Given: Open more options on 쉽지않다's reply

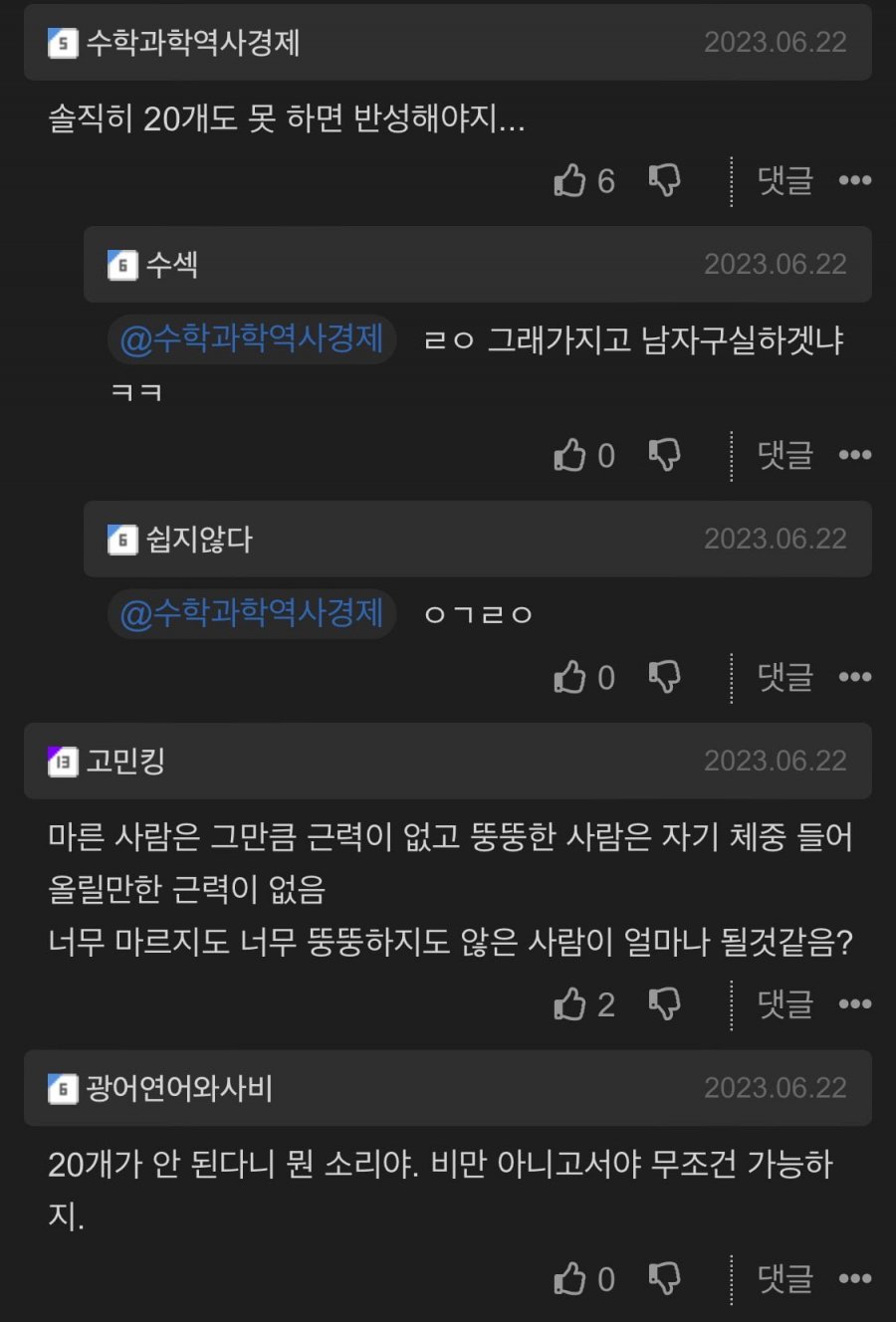Looking at the screenshot, I should point(854,677).
